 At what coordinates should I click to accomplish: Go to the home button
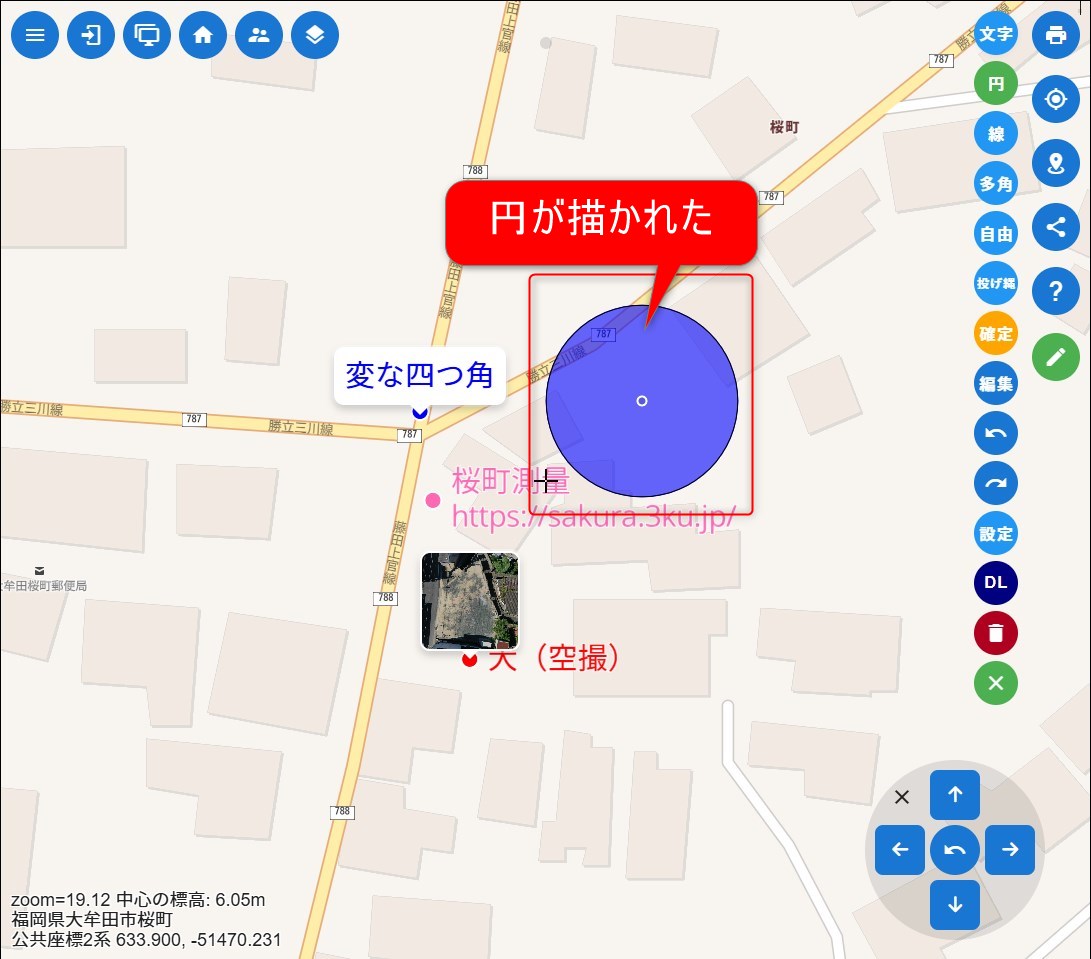(x=203, y=36)
